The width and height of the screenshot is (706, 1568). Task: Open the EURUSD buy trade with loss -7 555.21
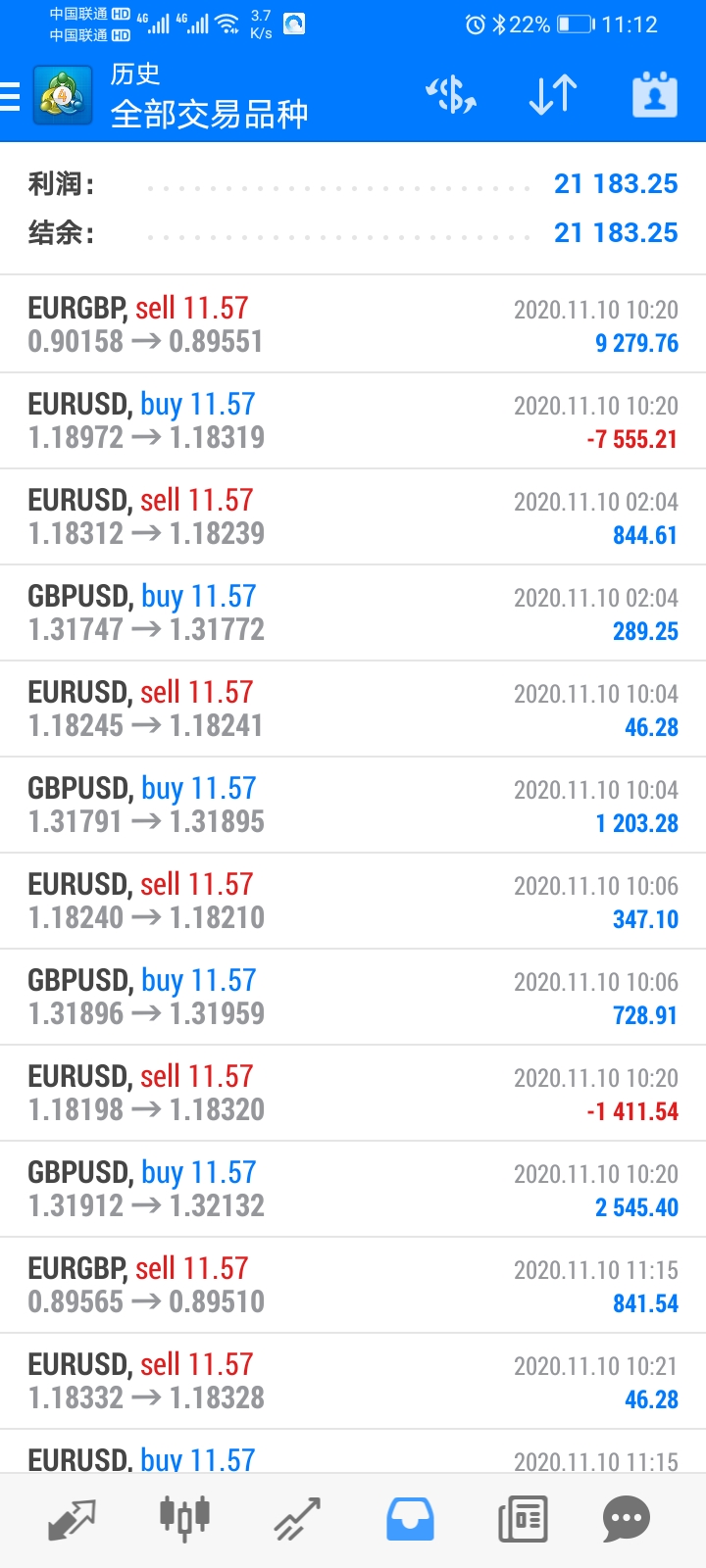pyautogui.click(x=353, y=420)
